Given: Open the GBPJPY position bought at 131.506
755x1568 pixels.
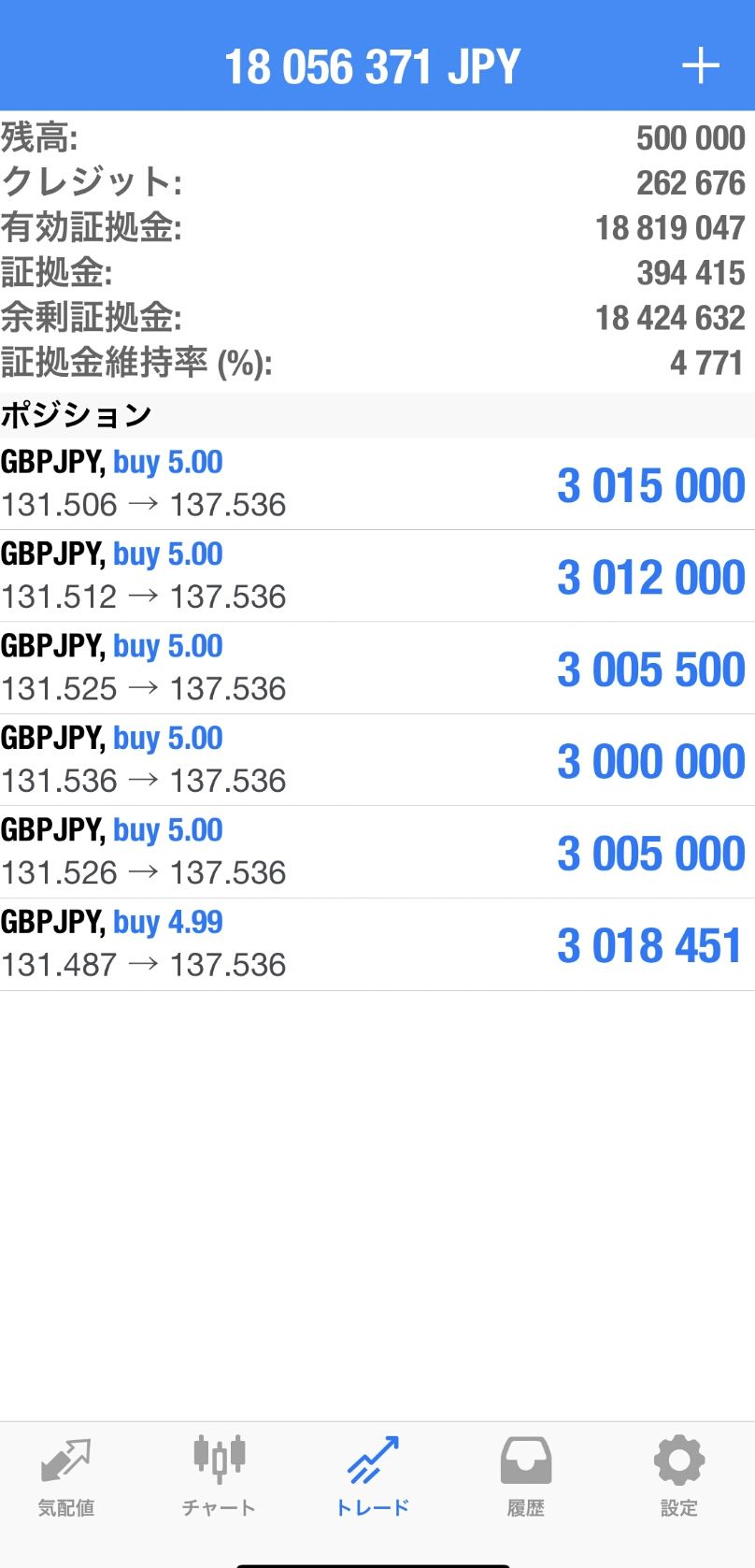Looking at the screenshot, I should click(x=377, y=484).
